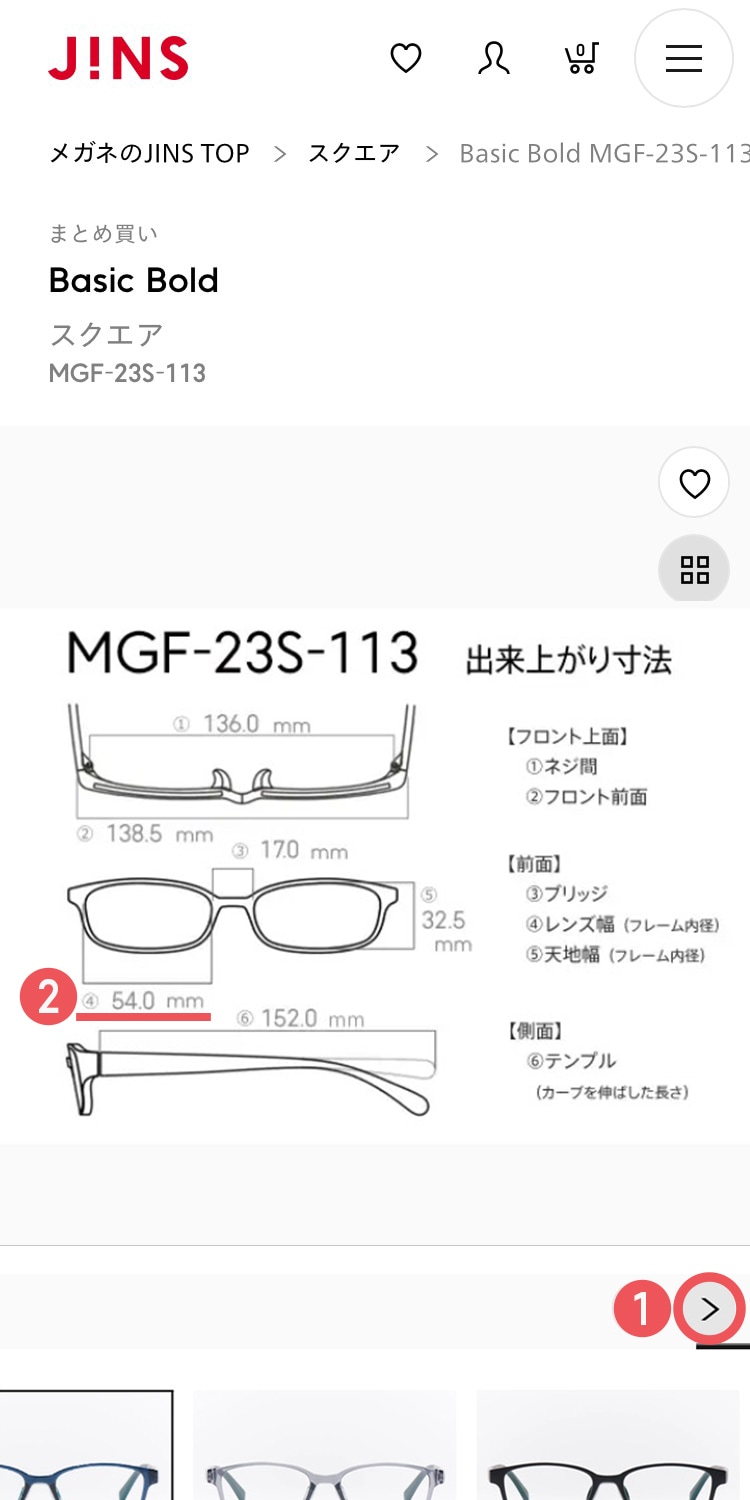Tap the next arrow above the color thumbnails
The width and height of the screenshot is (750, 1500).
coord(710,1309)
